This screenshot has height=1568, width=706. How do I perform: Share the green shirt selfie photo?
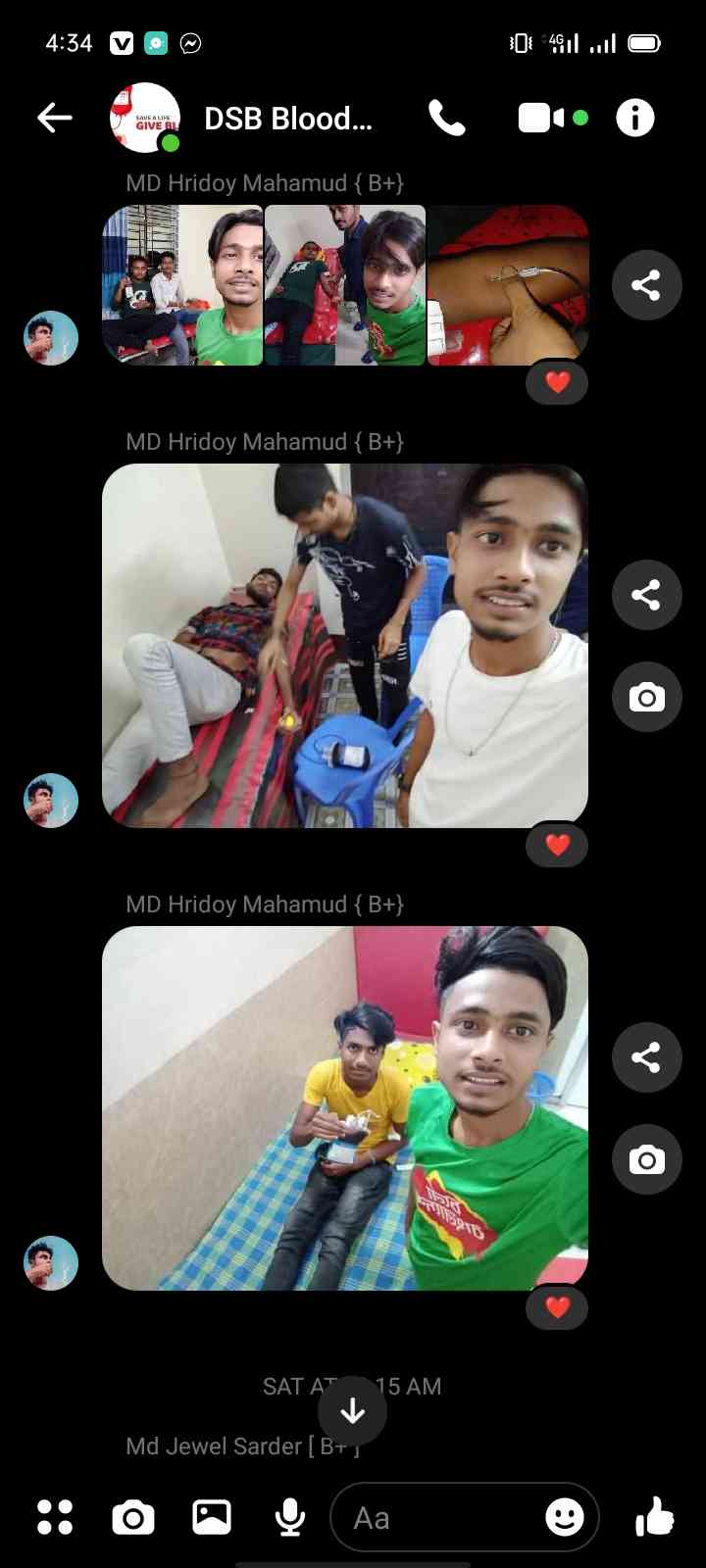coord(646,1057)
